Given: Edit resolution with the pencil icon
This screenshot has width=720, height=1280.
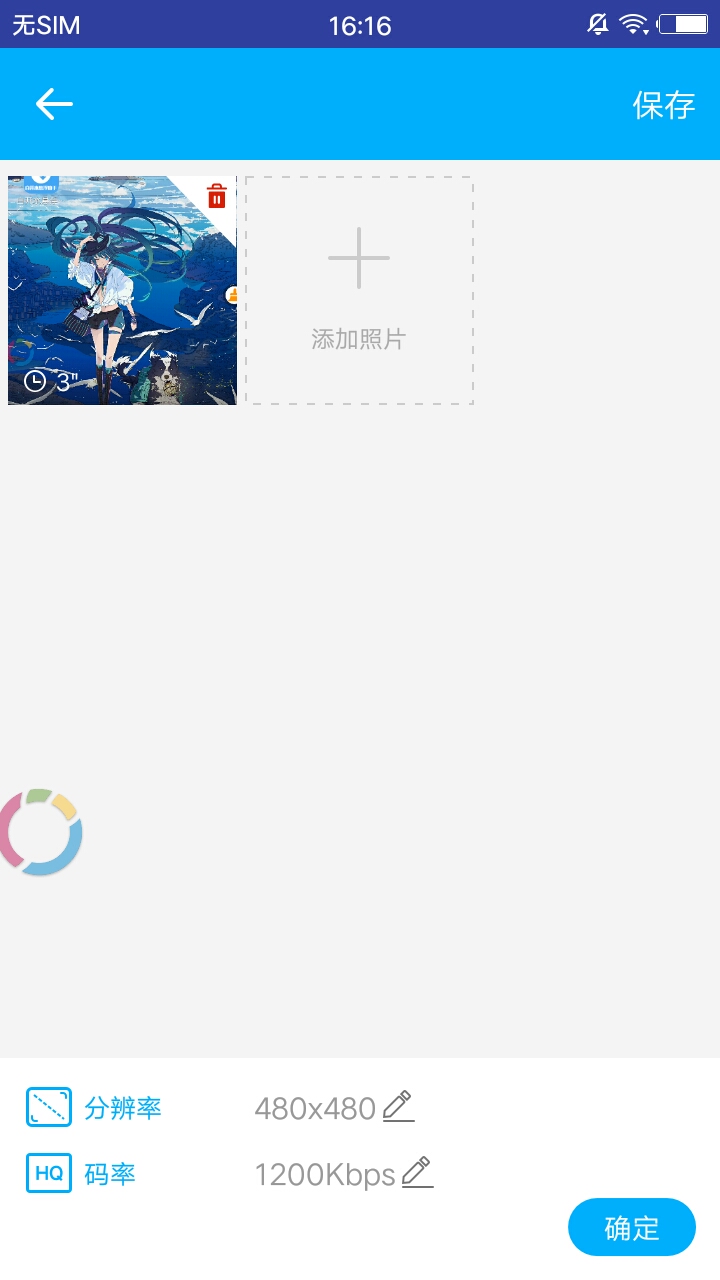Looking at the screenshot, I should 399,1107.
